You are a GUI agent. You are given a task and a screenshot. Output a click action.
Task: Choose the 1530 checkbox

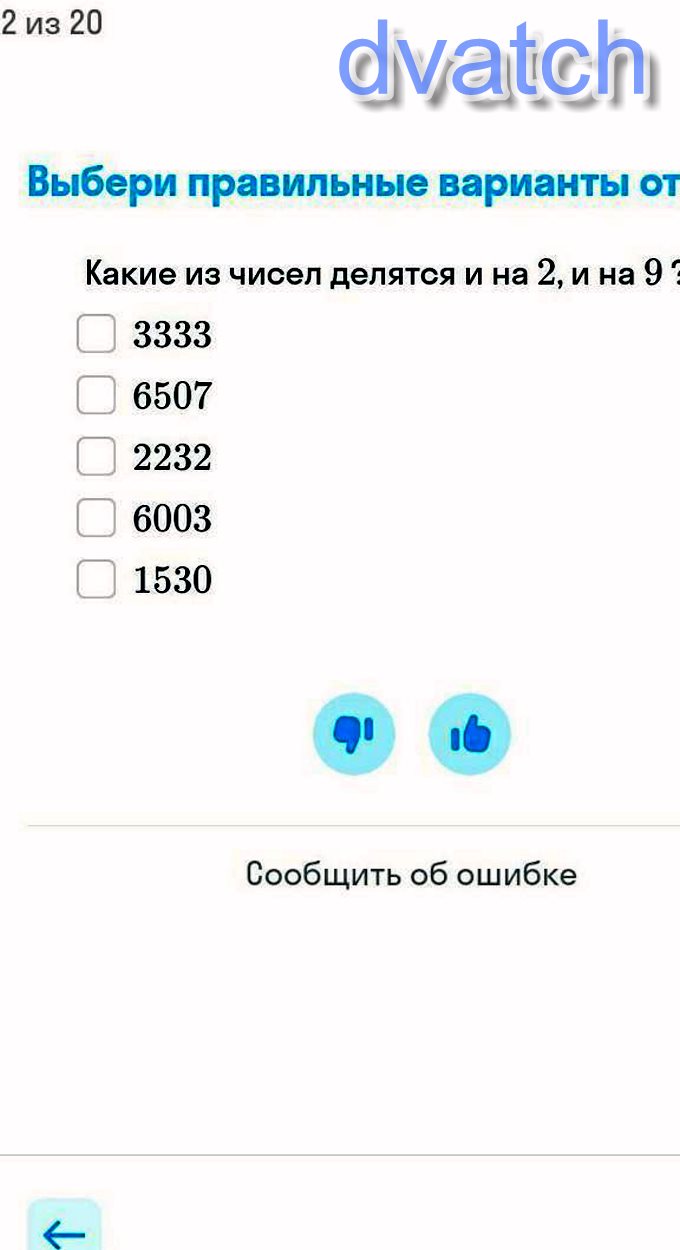96,579
